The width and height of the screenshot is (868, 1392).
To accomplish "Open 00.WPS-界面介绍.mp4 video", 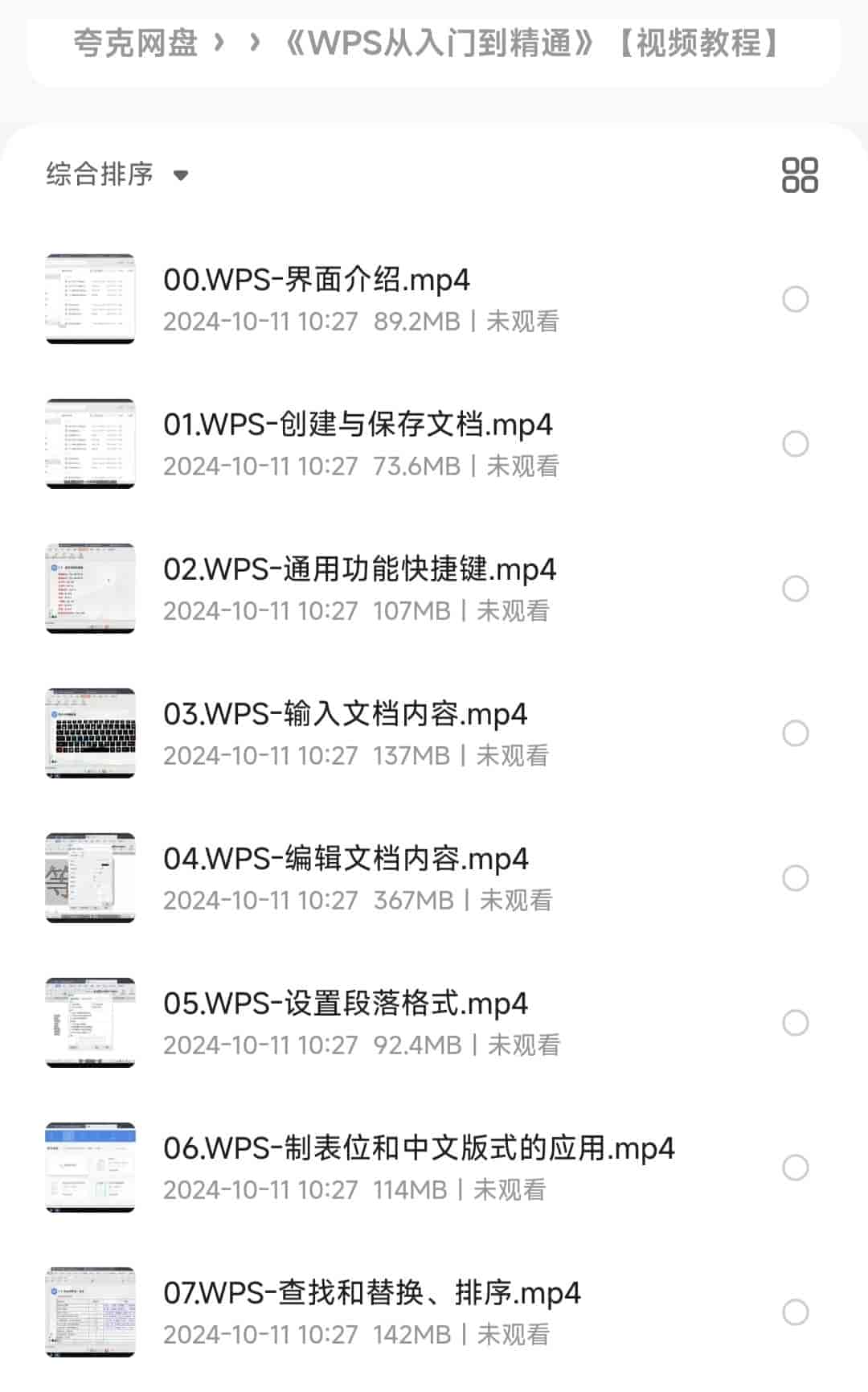I will point(316,281).
